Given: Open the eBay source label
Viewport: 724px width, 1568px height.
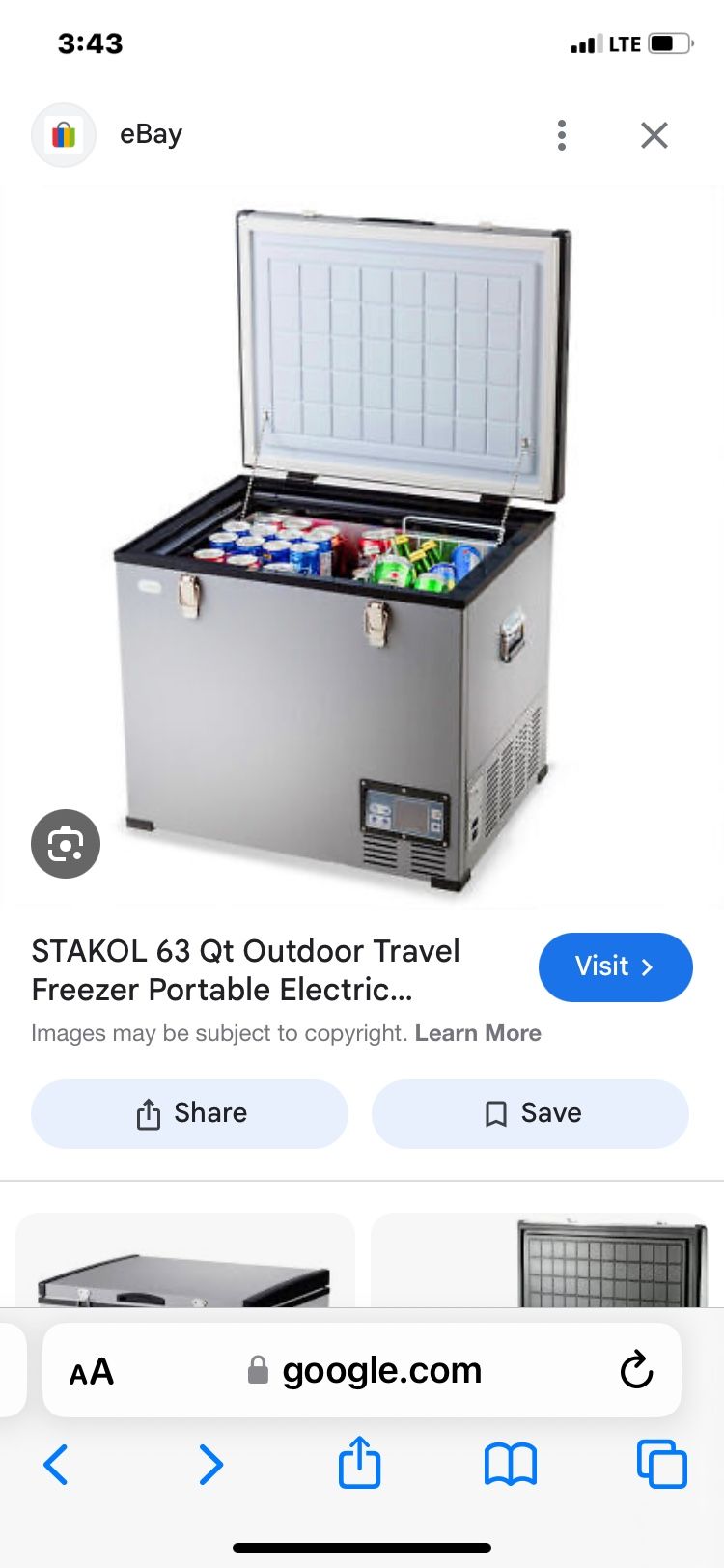Looking at the screenshot, I should [151, 134].
